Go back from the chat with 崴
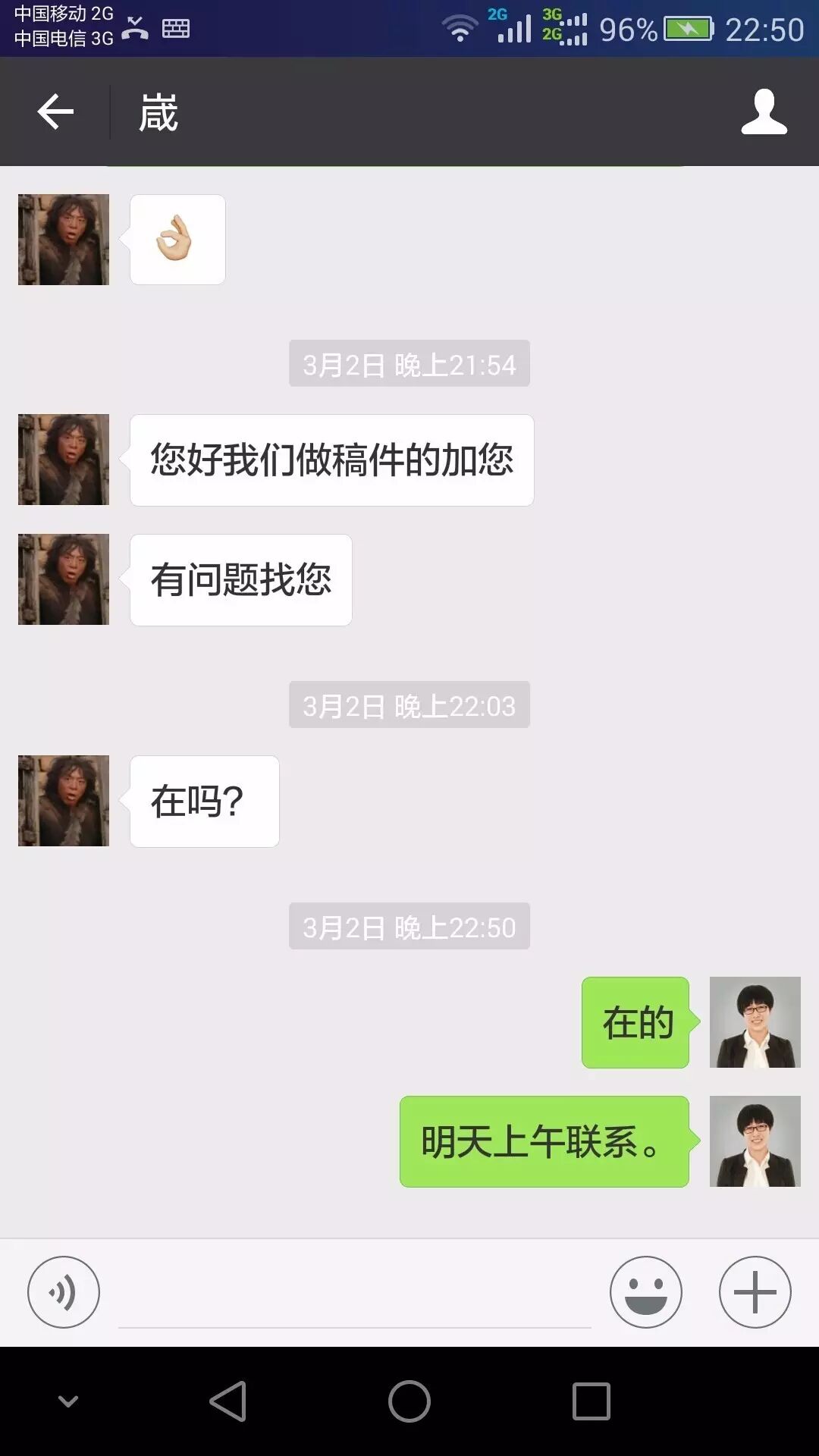The width and height of the screenshot is (819, 1456). coord(55,112)
